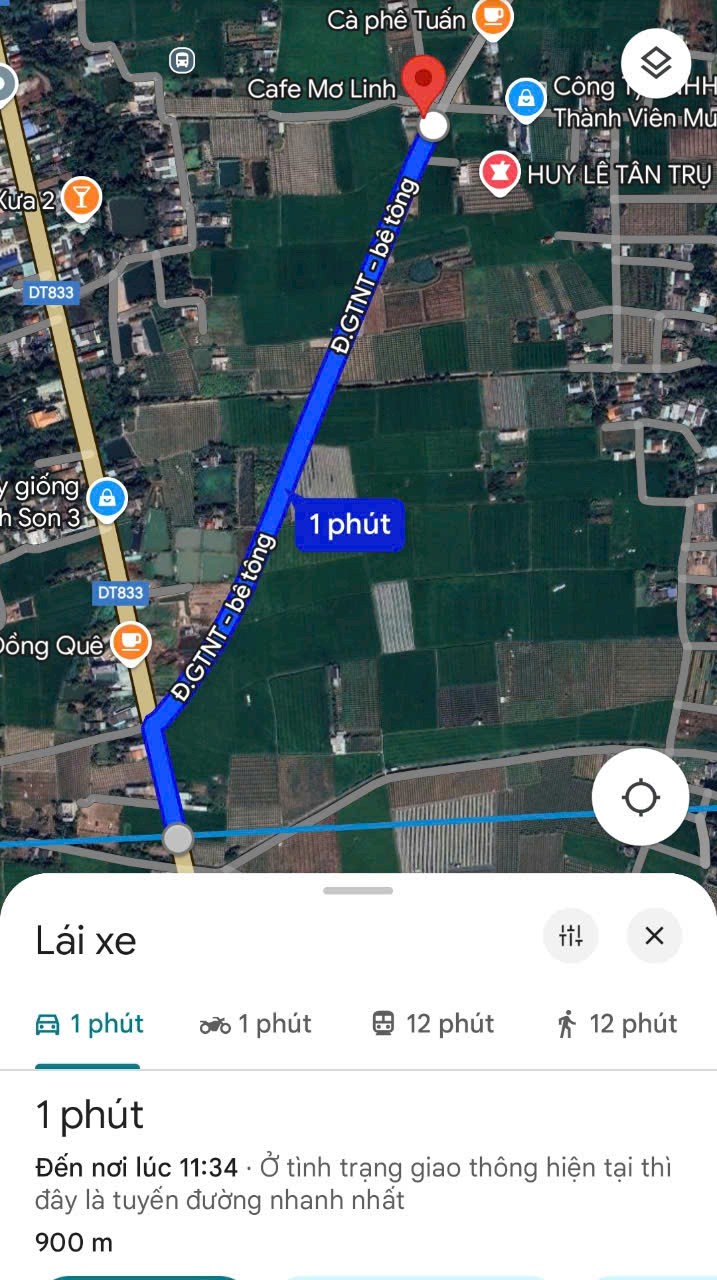Tap the red destination pin
Screen dimensions: 717x1280
coord(423,86)
